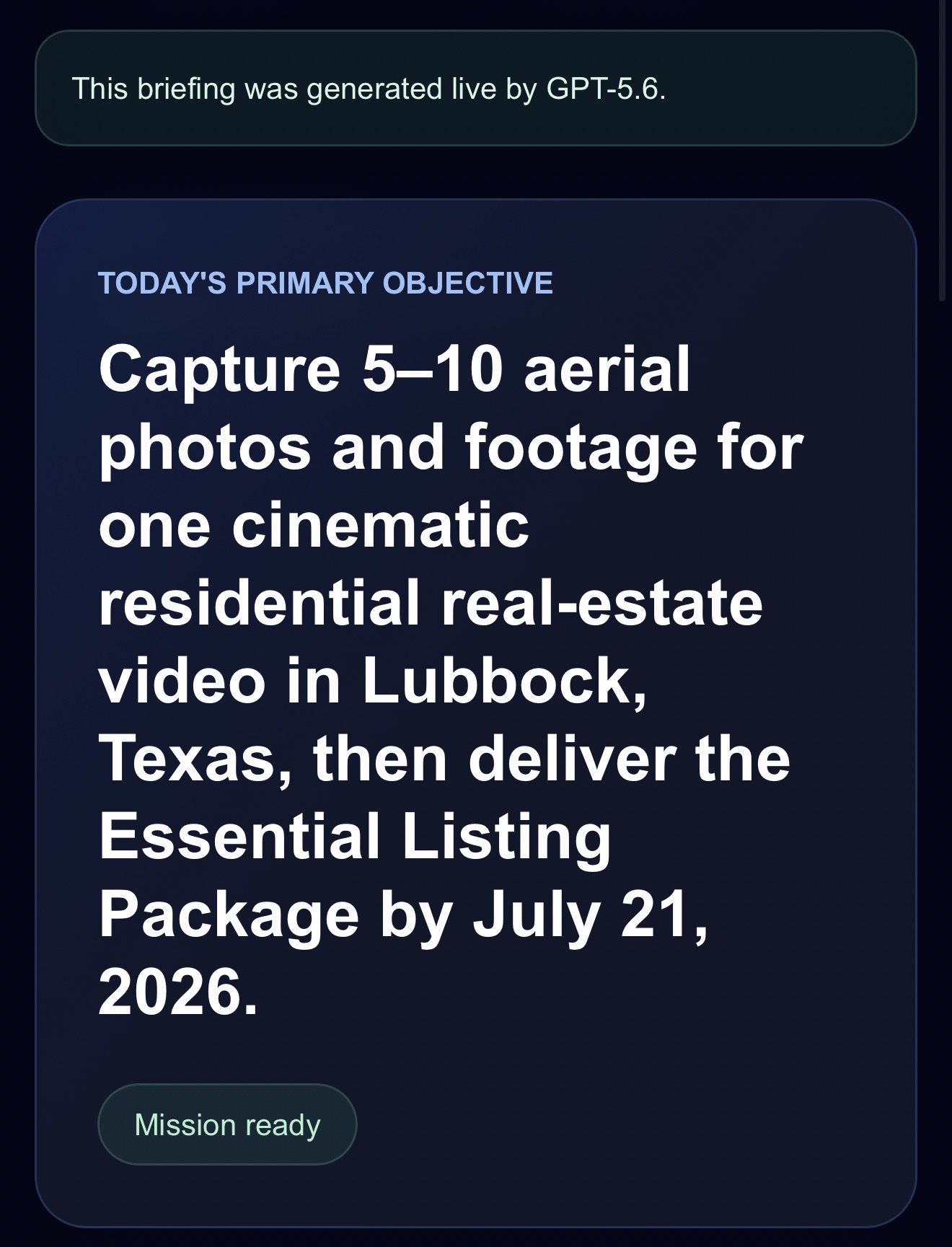Tap the Mission ready pill

pos(227,1124)
